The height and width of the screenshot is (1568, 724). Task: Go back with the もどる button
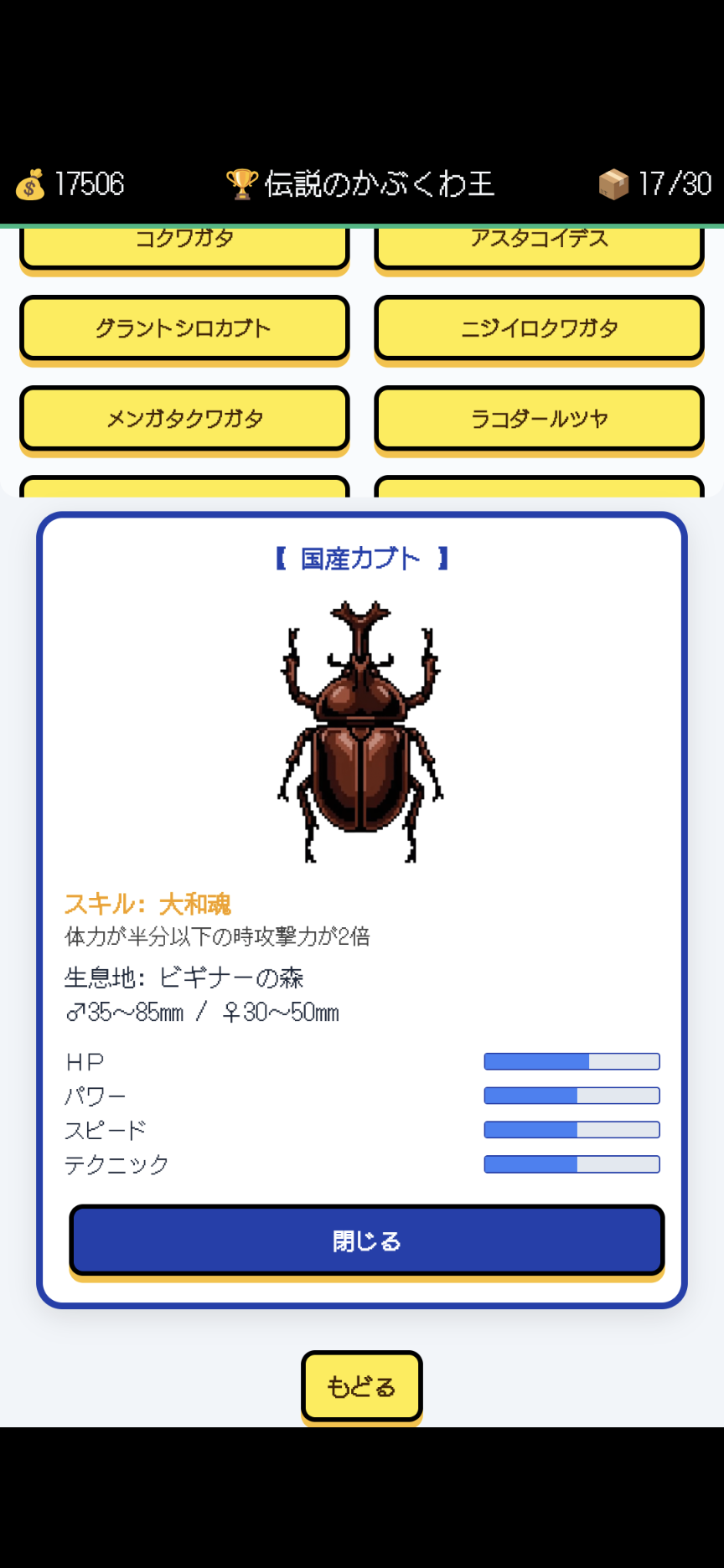[x=362, y=1386]
